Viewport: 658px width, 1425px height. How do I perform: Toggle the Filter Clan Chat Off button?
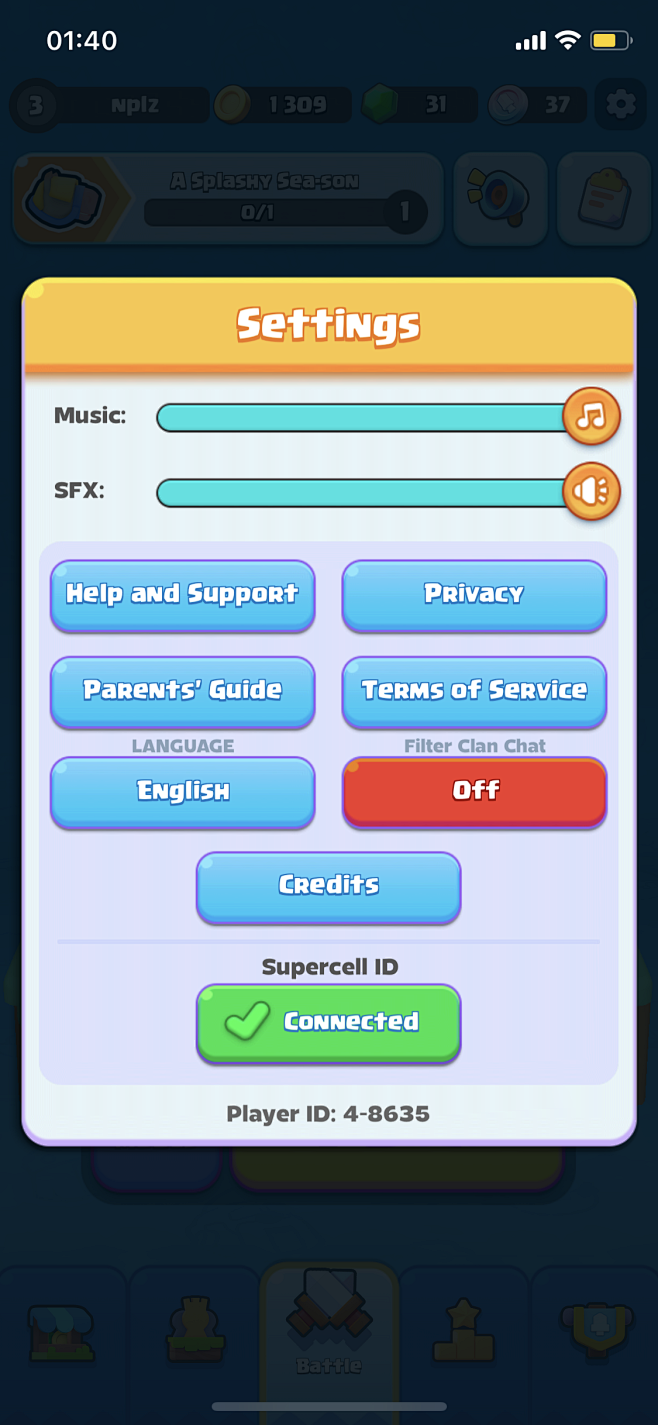474,791
